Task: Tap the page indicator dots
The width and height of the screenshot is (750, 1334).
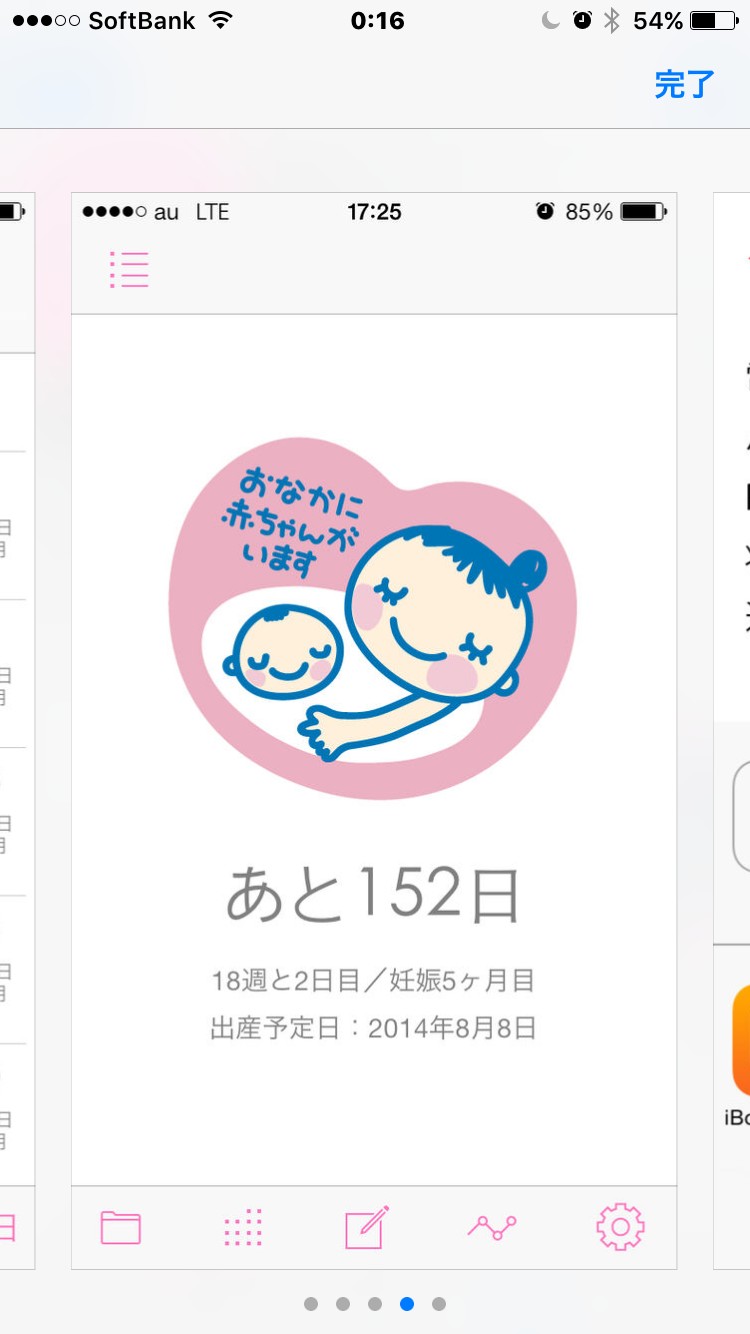Action: pyautogui.click(x=375, y=1303)
